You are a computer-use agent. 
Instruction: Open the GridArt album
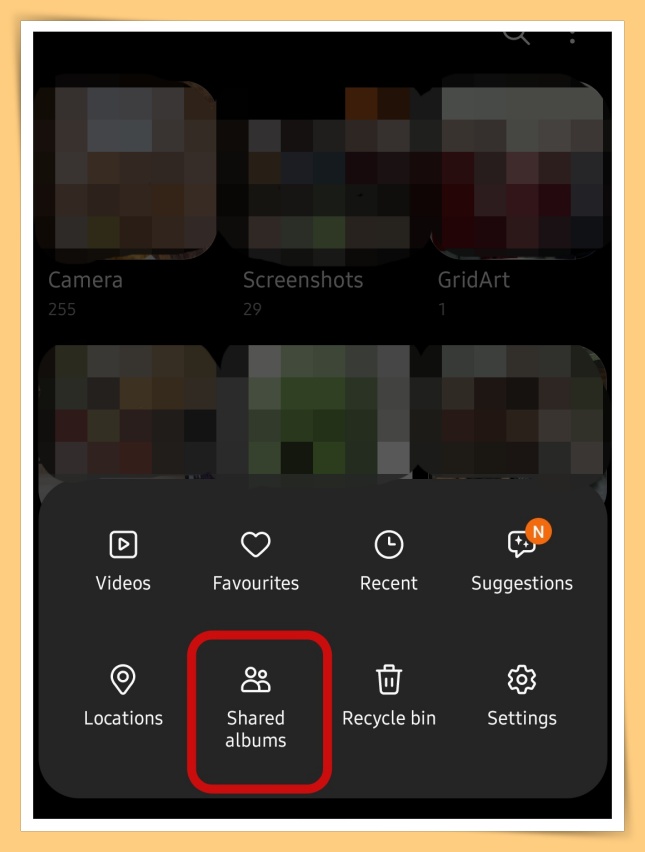pyautogui.click(x=518, y=170)
